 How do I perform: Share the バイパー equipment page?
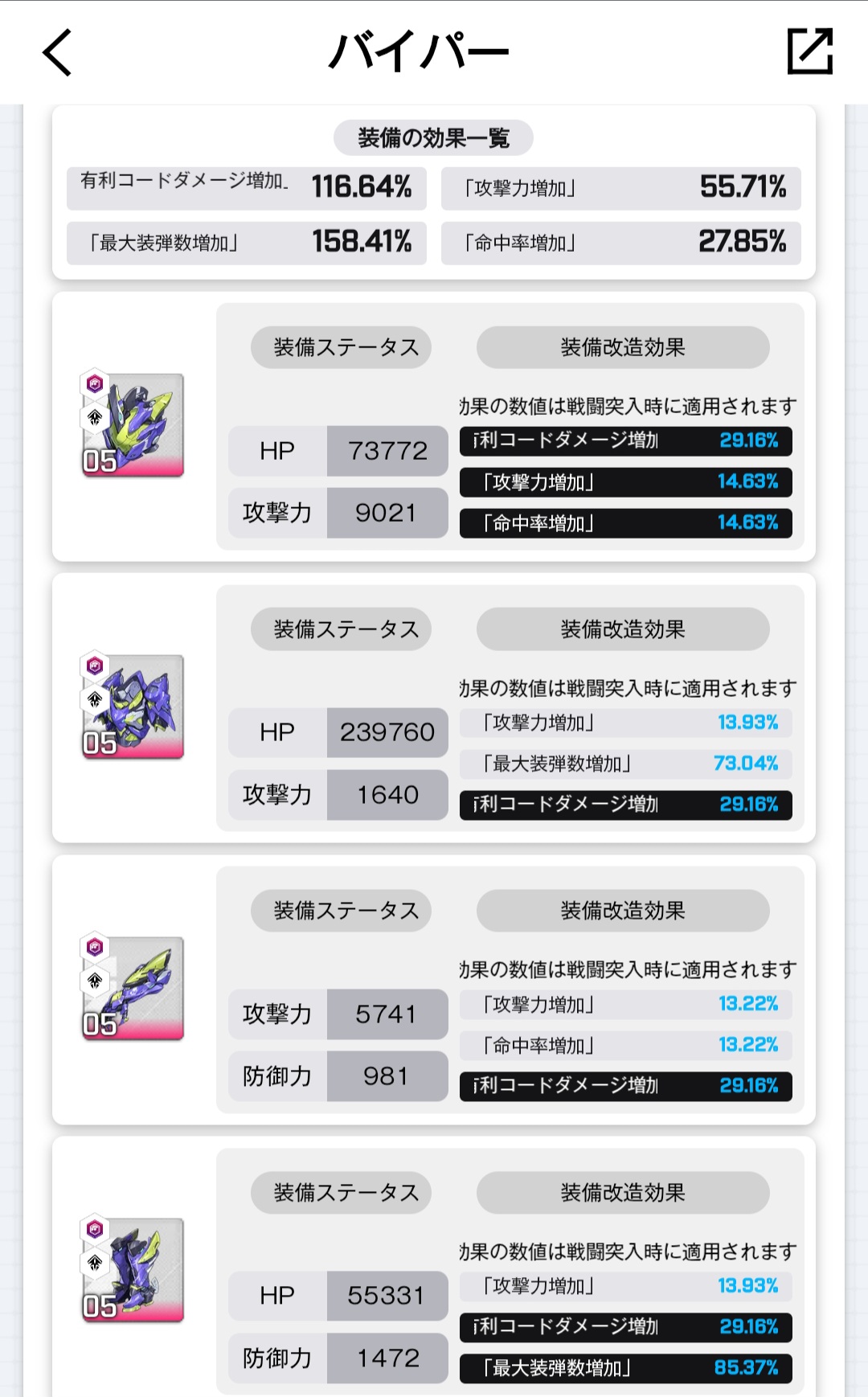[x=809, y=52]
